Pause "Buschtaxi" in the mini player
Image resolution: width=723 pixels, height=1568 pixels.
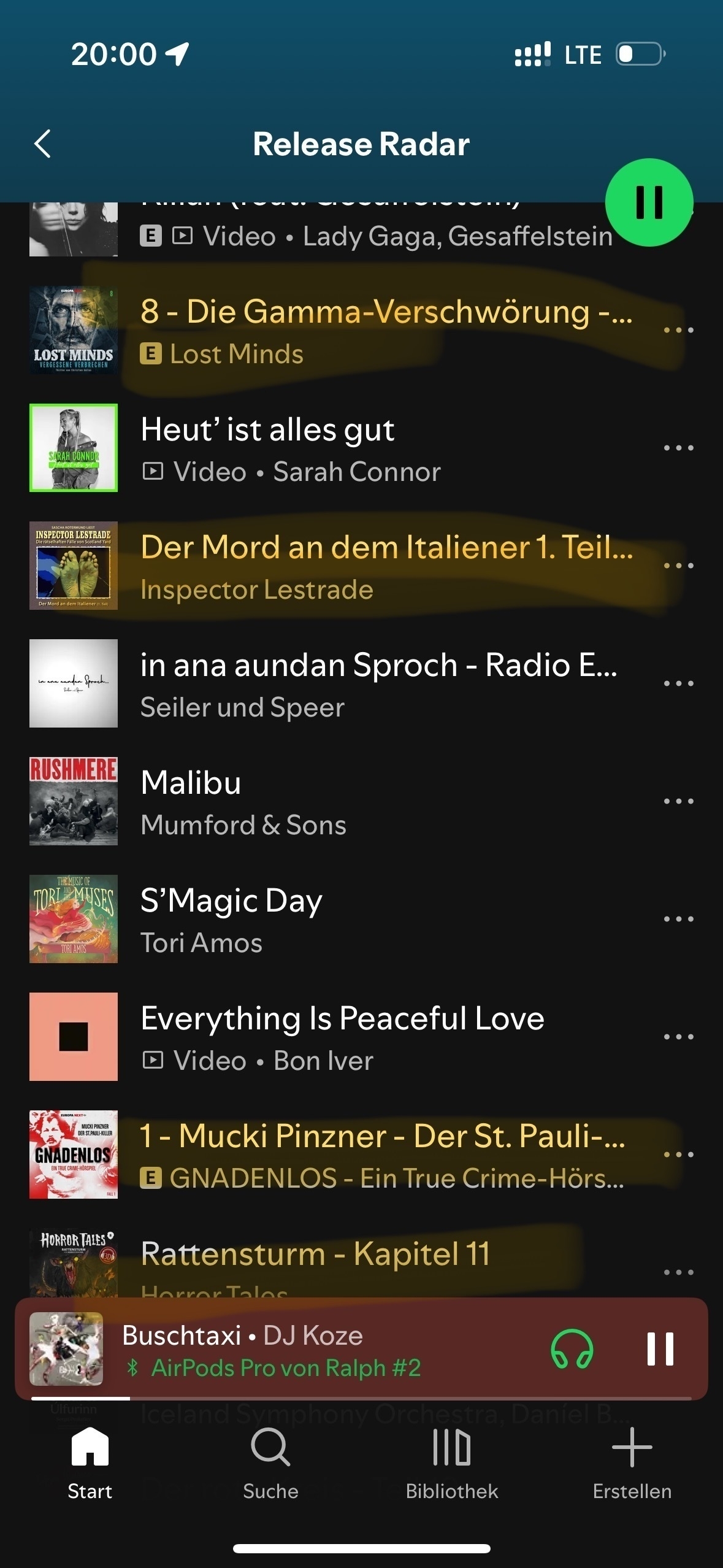pos(660,1349)
